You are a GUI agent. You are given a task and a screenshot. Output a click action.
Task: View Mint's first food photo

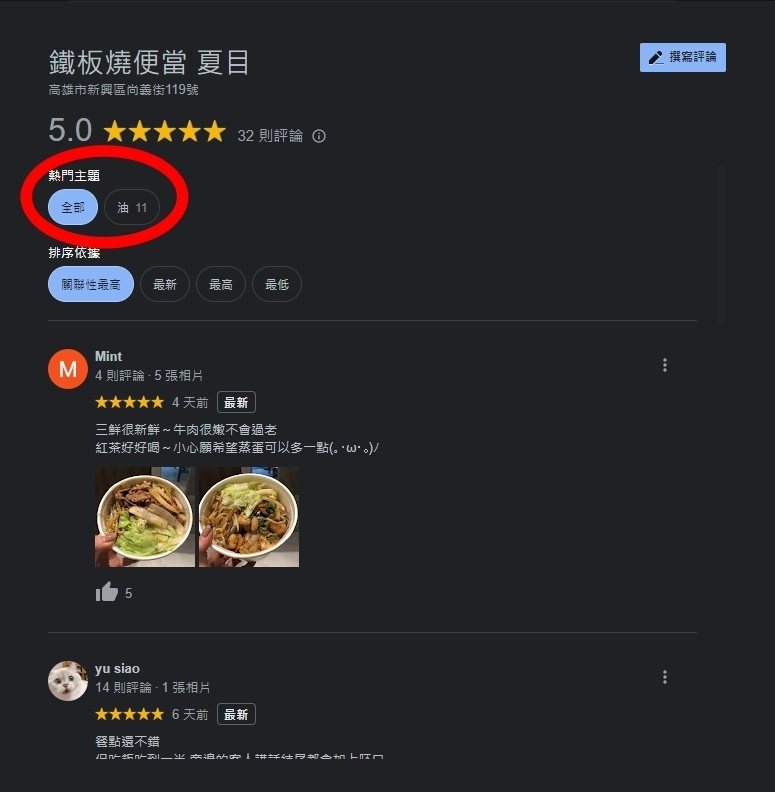[x=145, y=517]
